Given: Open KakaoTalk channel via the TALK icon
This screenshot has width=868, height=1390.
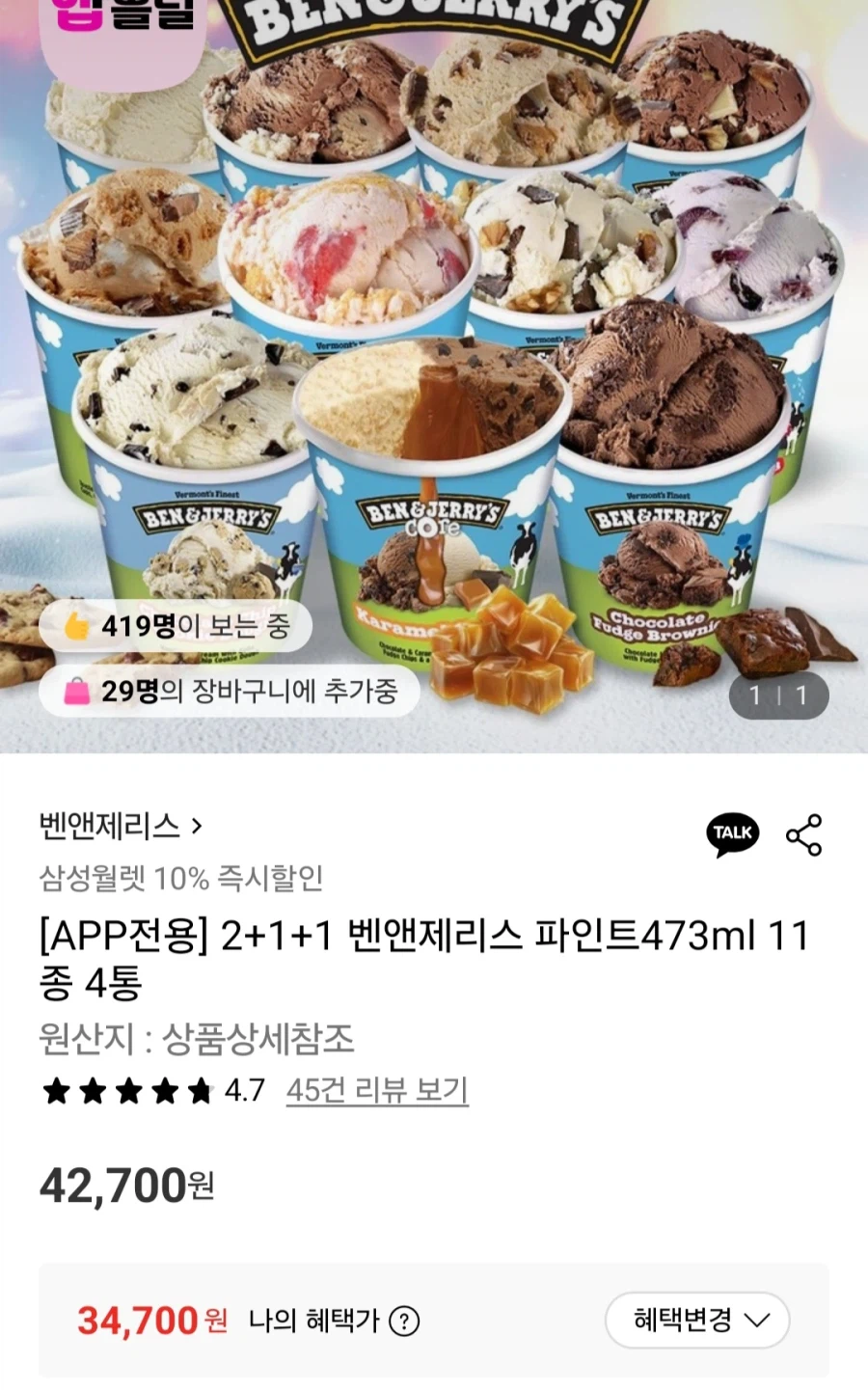Looking at the screenshot, I should 732,831.
